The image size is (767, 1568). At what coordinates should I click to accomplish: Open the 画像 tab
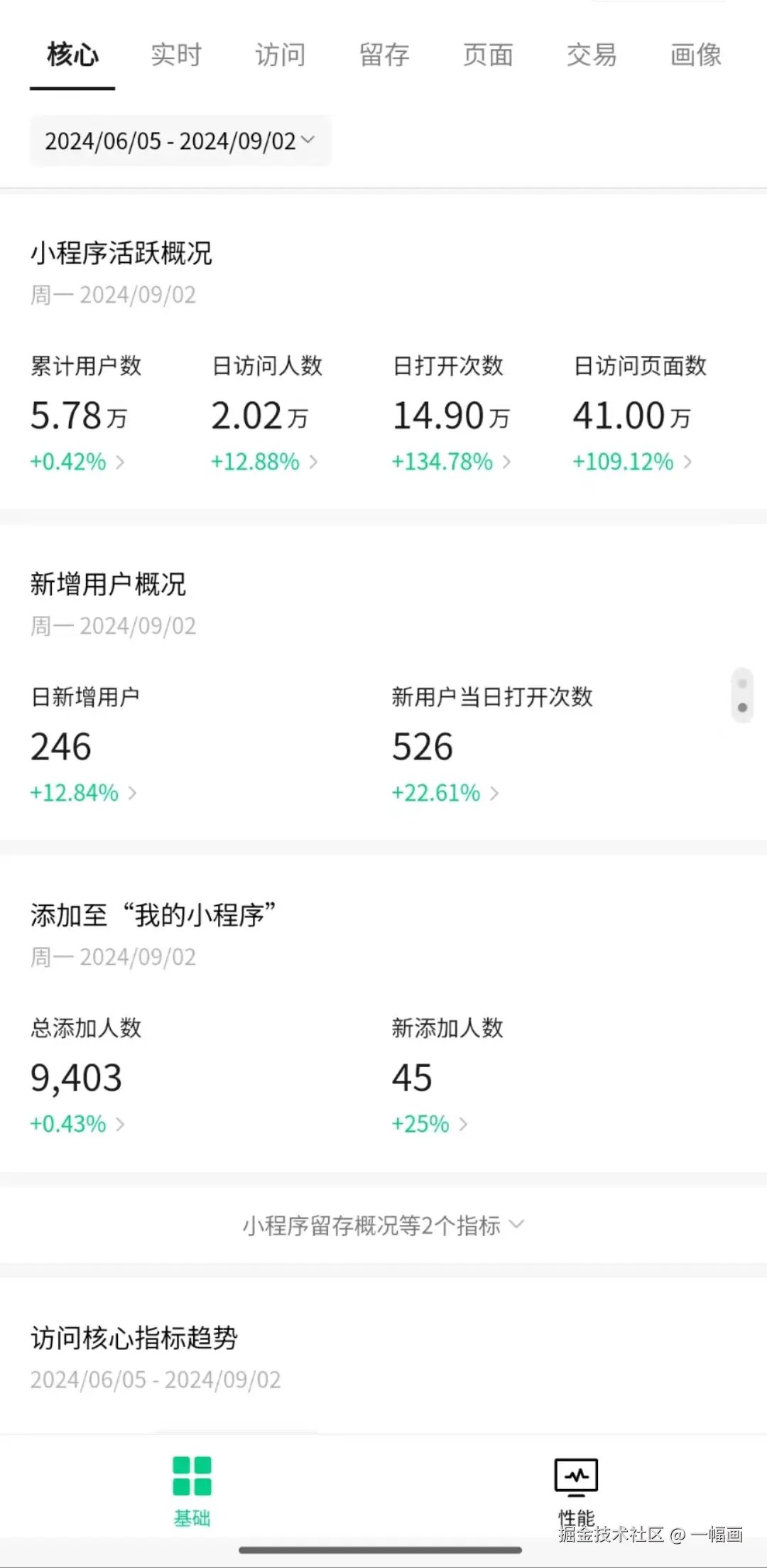pyautogui.click(x=695, y=55)
